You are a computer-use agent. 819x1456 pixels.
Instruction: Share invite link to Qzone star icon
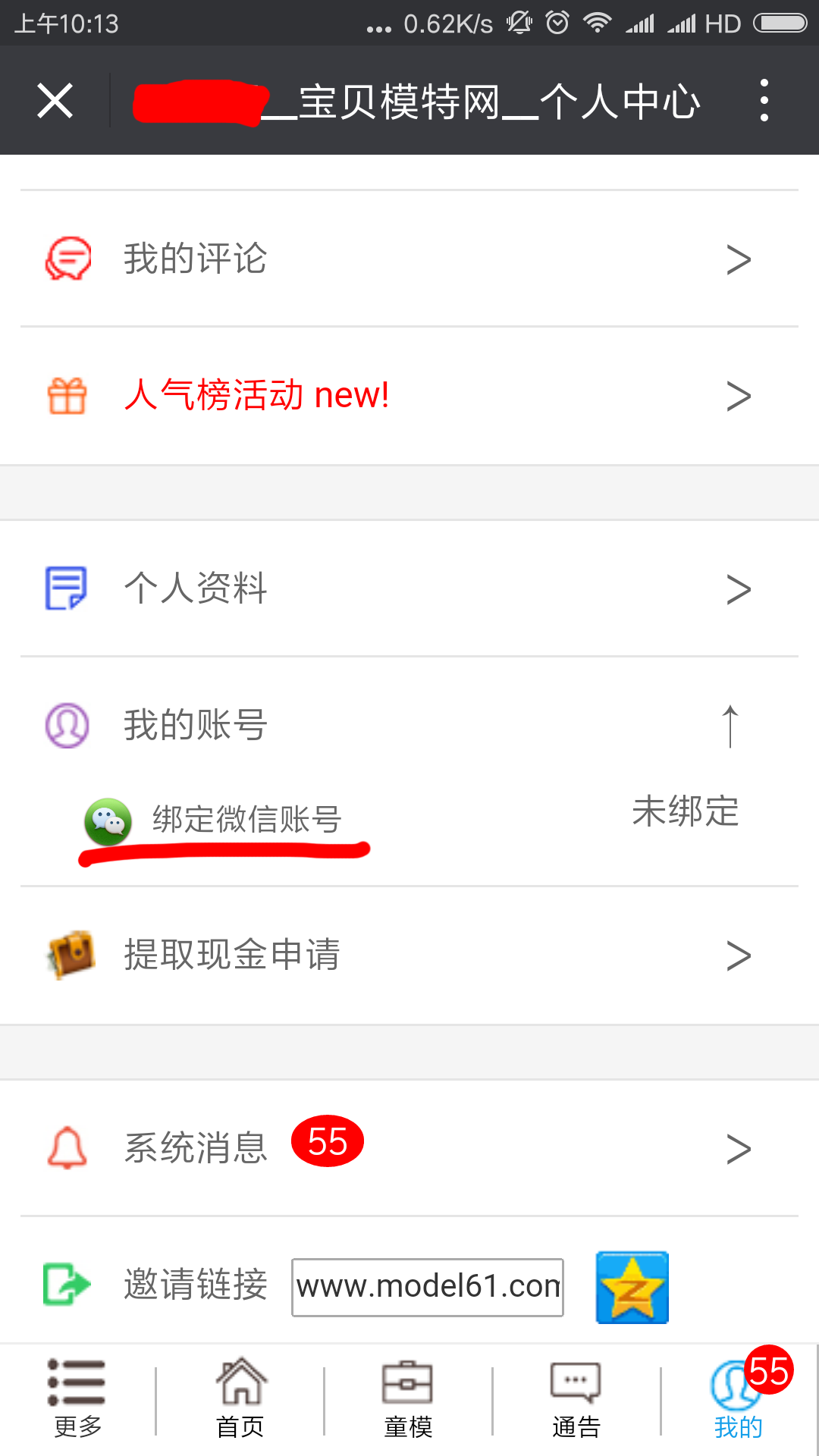tap(632, 1287)
